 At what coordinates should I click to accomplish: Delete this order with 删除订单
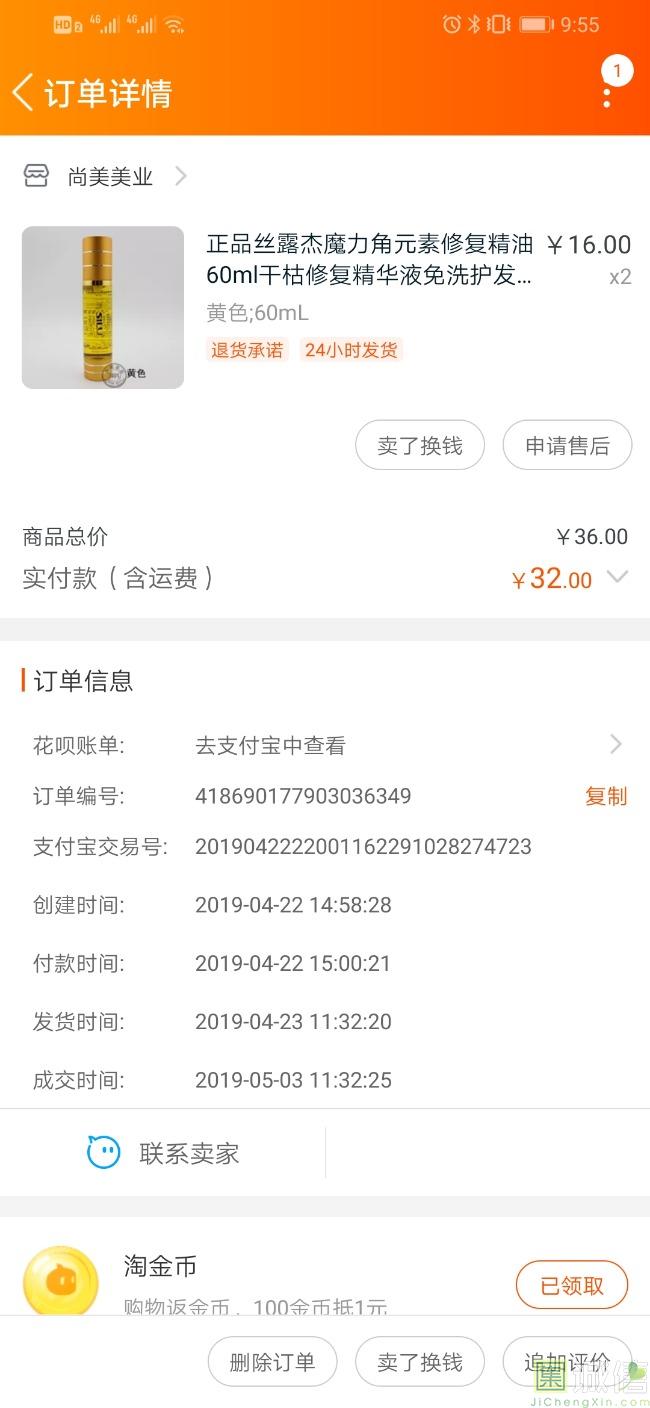(x=272, y=1362)
